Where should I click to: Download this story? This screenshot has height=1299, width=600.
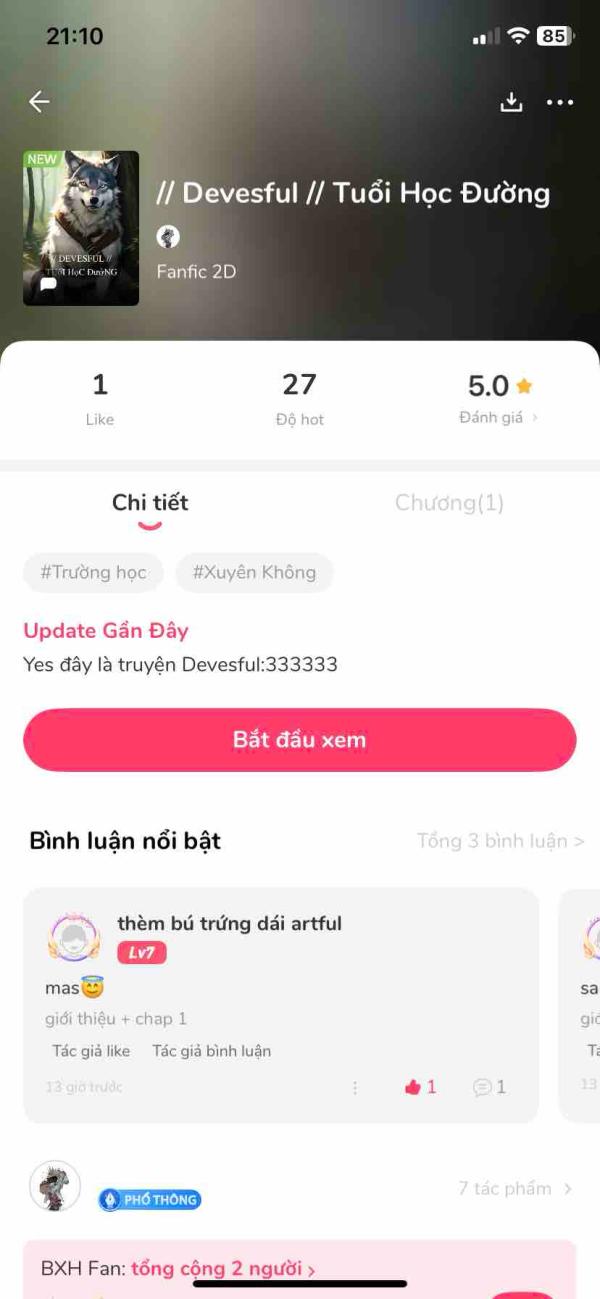pos(511,102)
